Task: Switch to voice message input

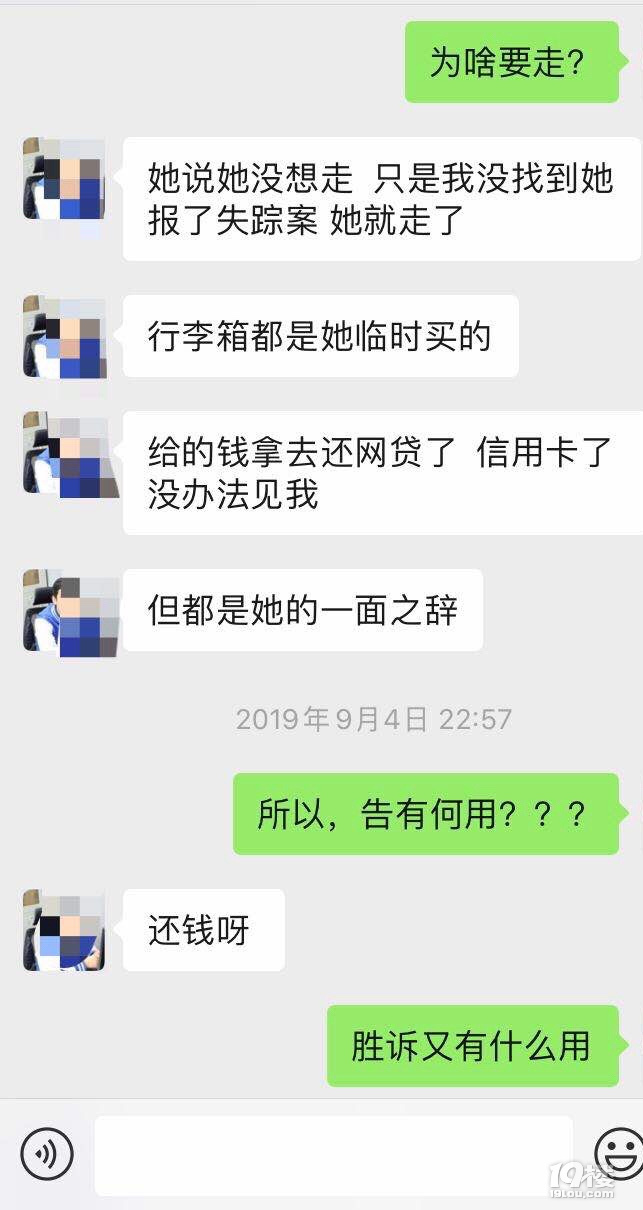Action: point(46,1153)
